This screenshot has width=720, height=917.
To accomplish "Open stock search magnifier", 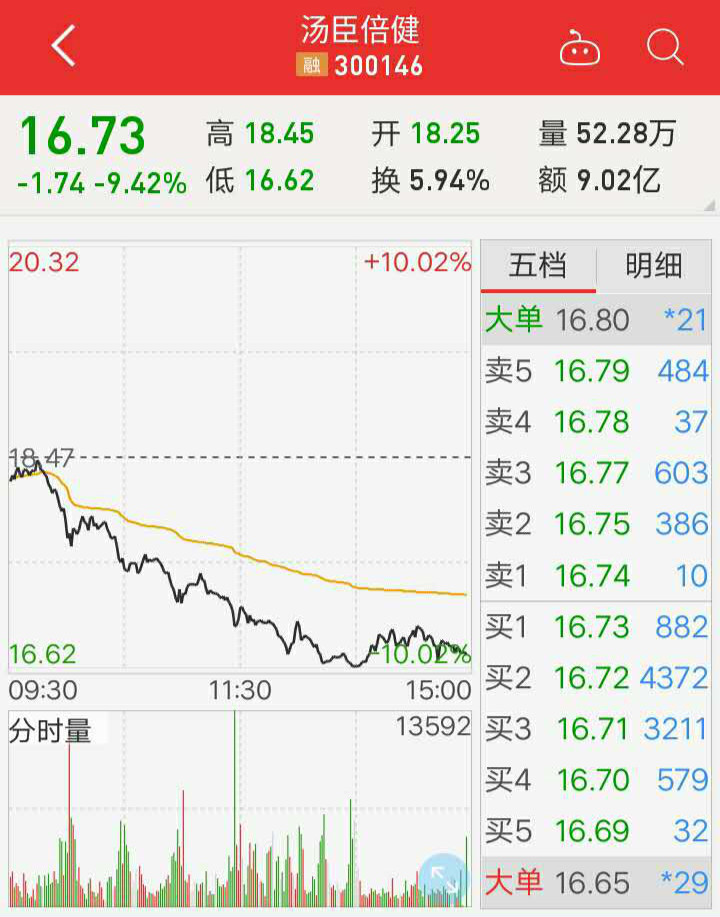I will coord(664,47).
